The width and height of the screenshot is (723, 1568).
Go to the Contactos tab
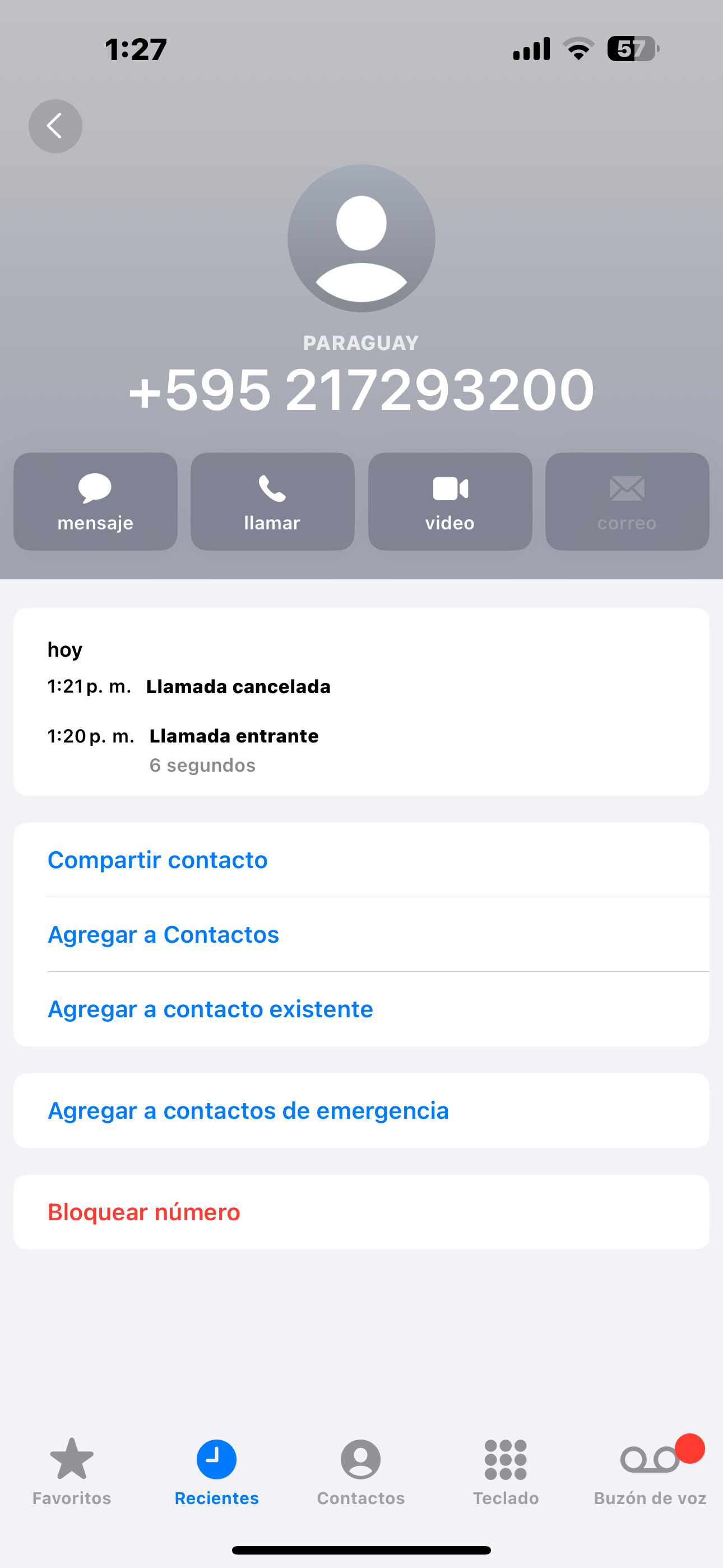pyautogui.click(x=361, y=1470)
